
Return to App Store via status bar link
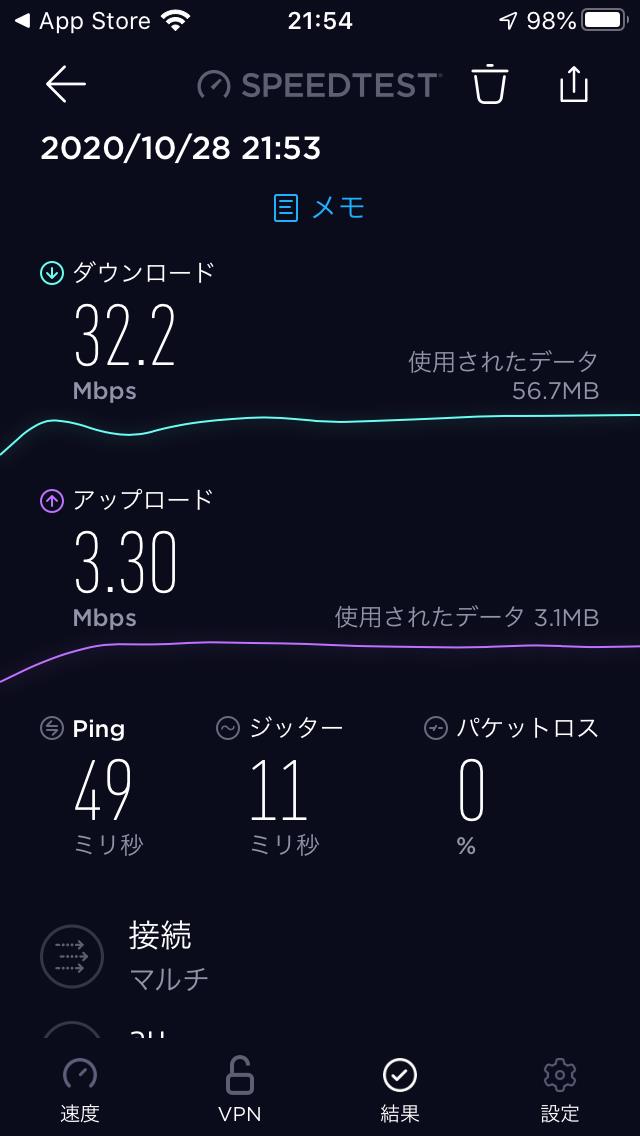[x=82, y=21]
